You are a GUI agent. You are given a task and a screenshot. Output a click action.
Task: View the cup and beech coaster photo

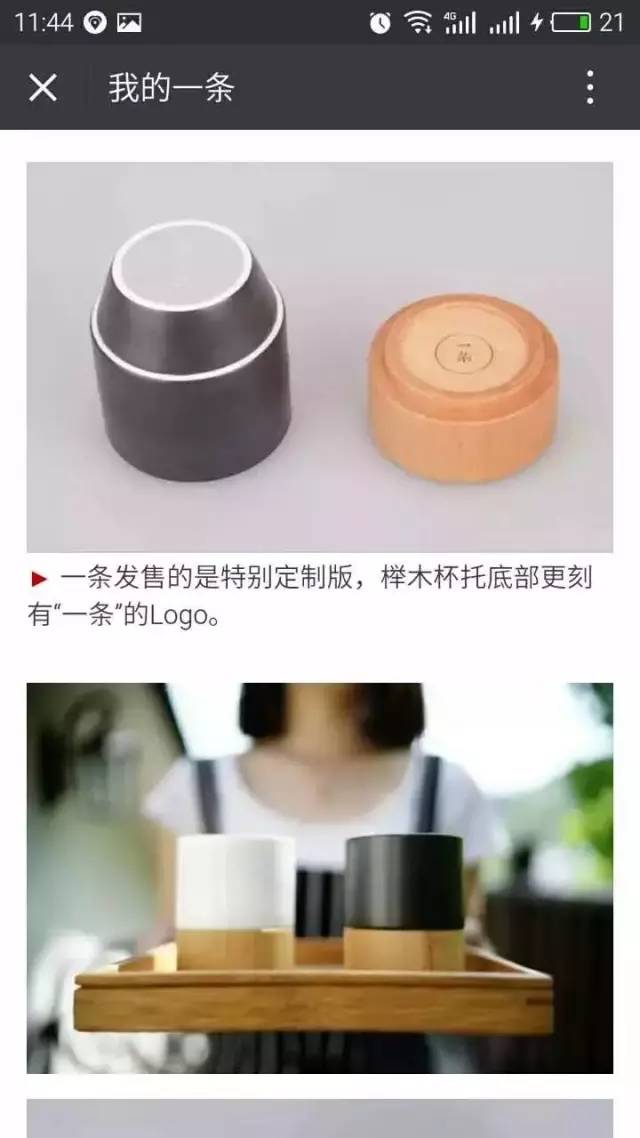point(320,357)
